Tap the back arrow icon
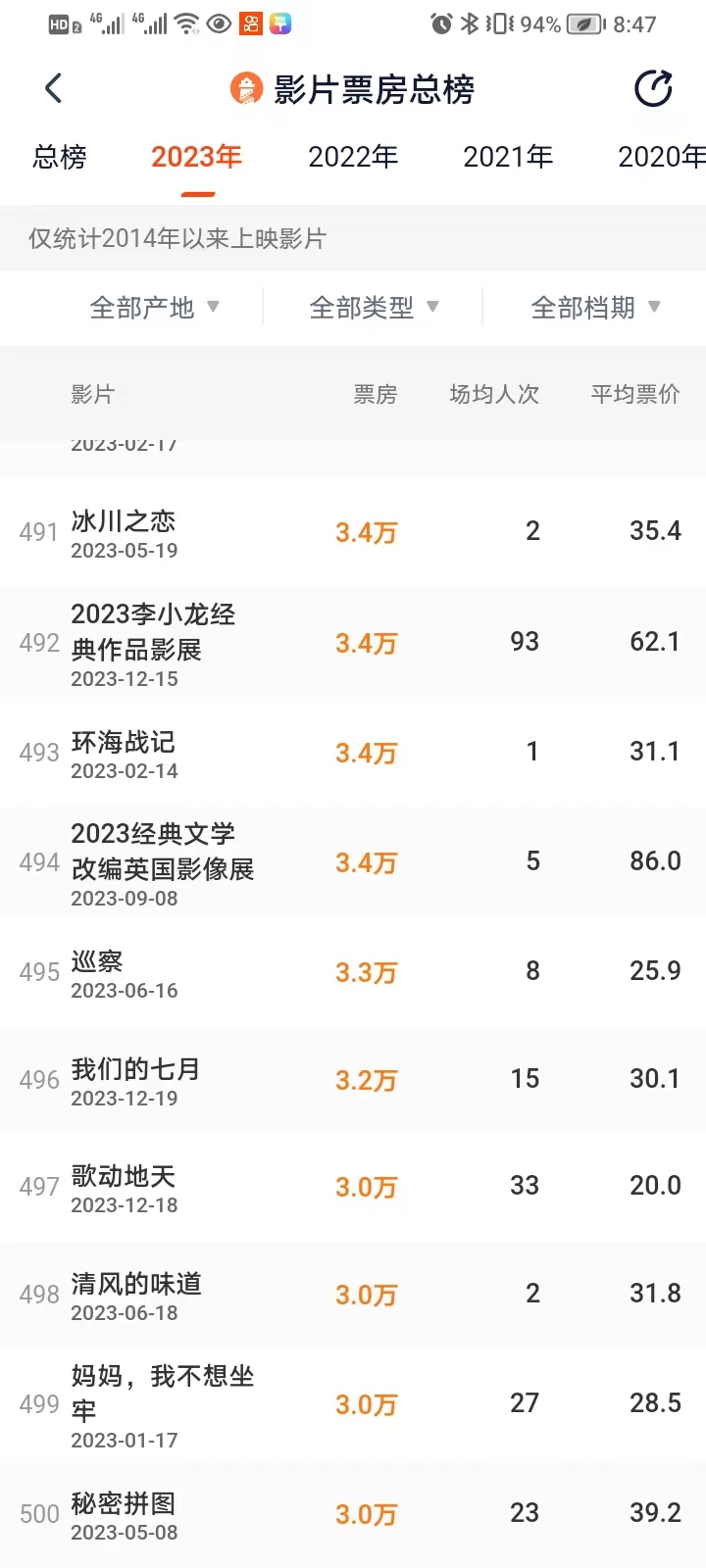The width and height of the screenshot is (706, 1568). click(x=54, y=88)
